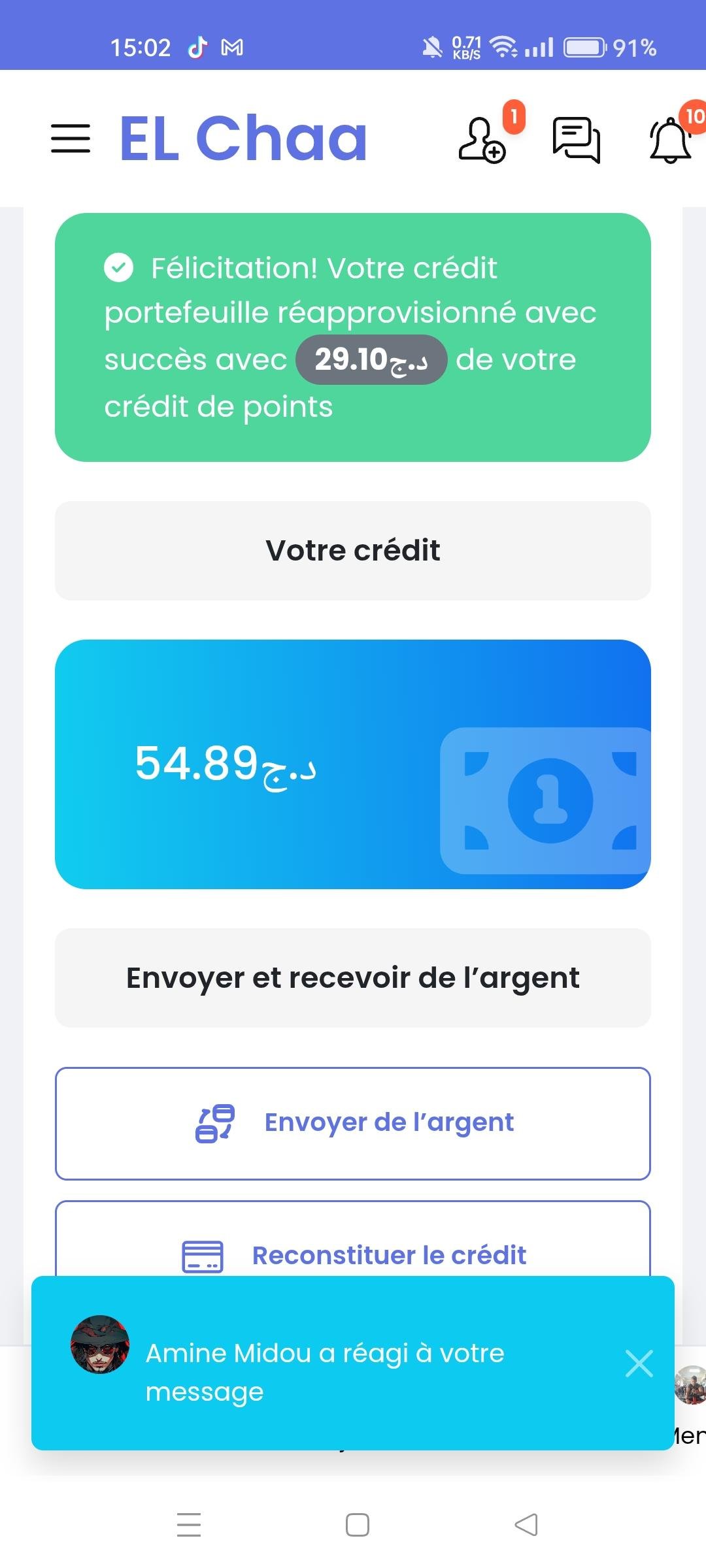Open the hamburger drawer menu
706x1568 pixels.
[x=71, y=139]
